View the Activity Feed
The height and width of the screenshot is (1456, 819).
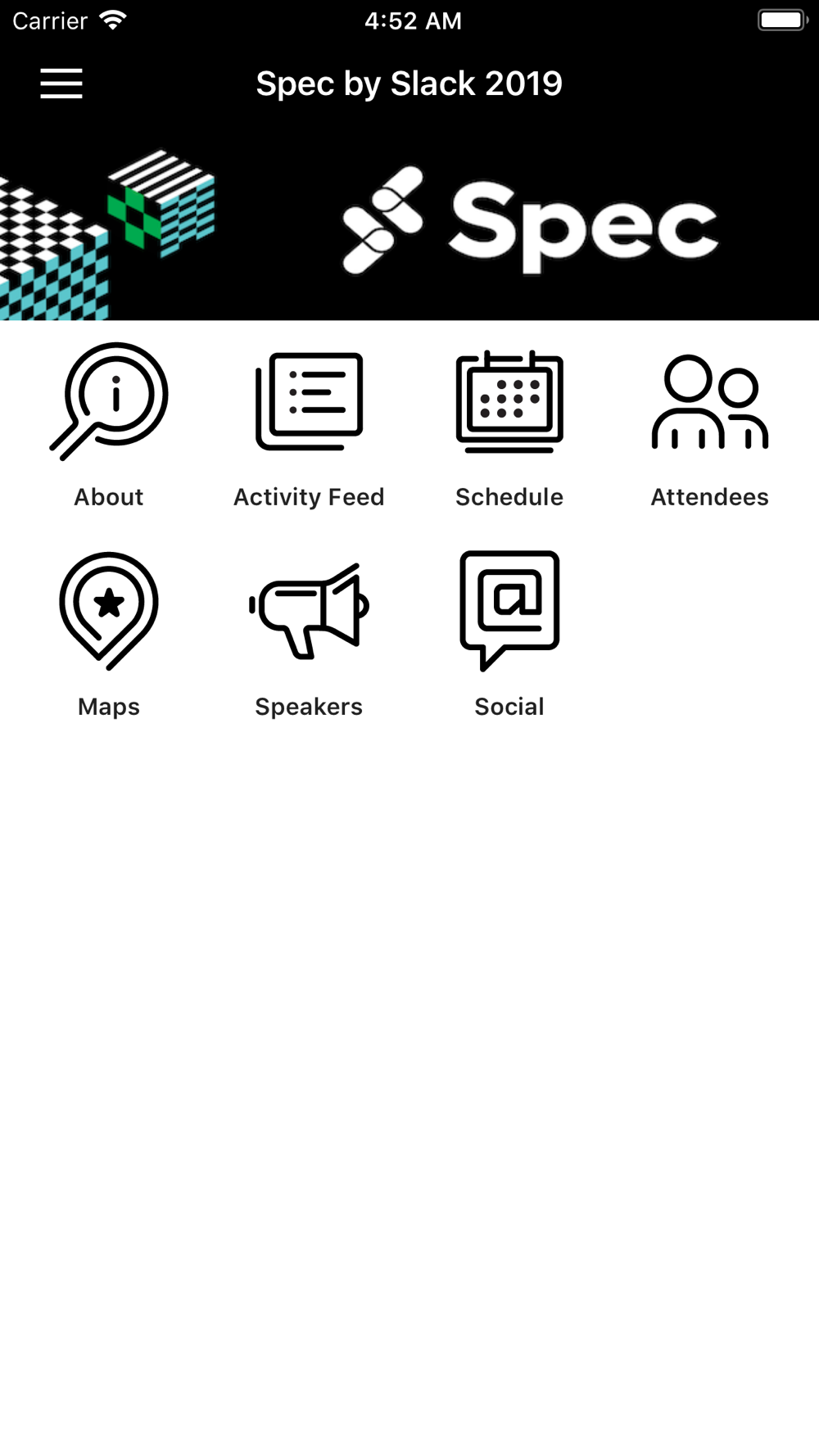coord(309,426)
